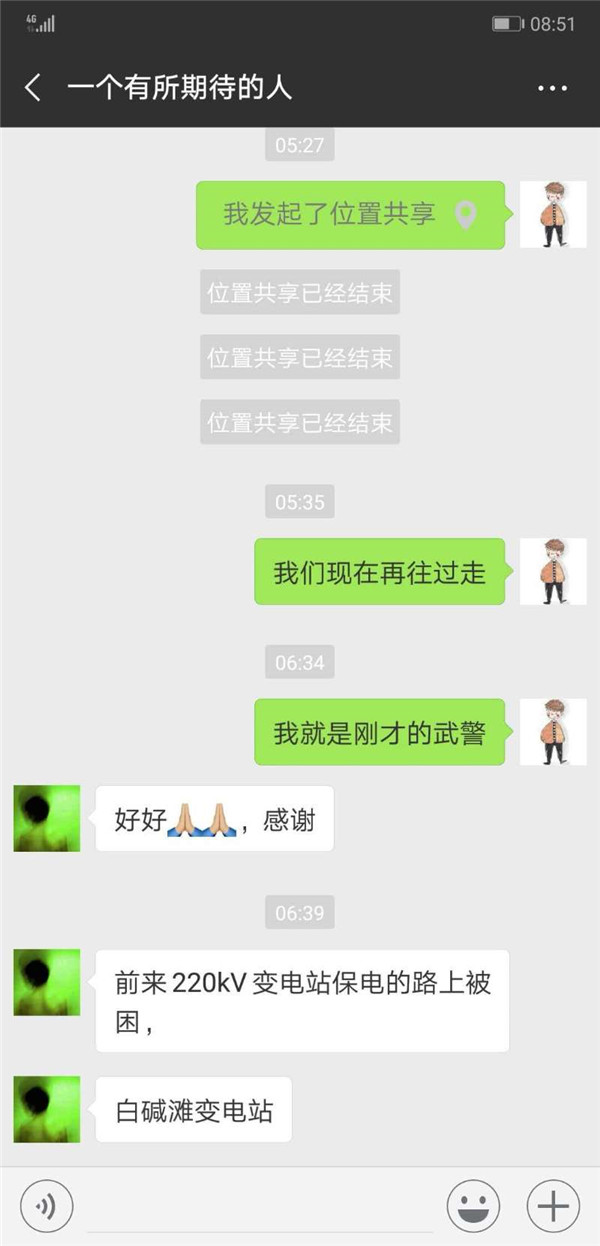The height and width of the screenshot is (1246, 600).
Task: Tap the contact avatar beside 白碱滩变电站
Action: (x=47, y=1109)
